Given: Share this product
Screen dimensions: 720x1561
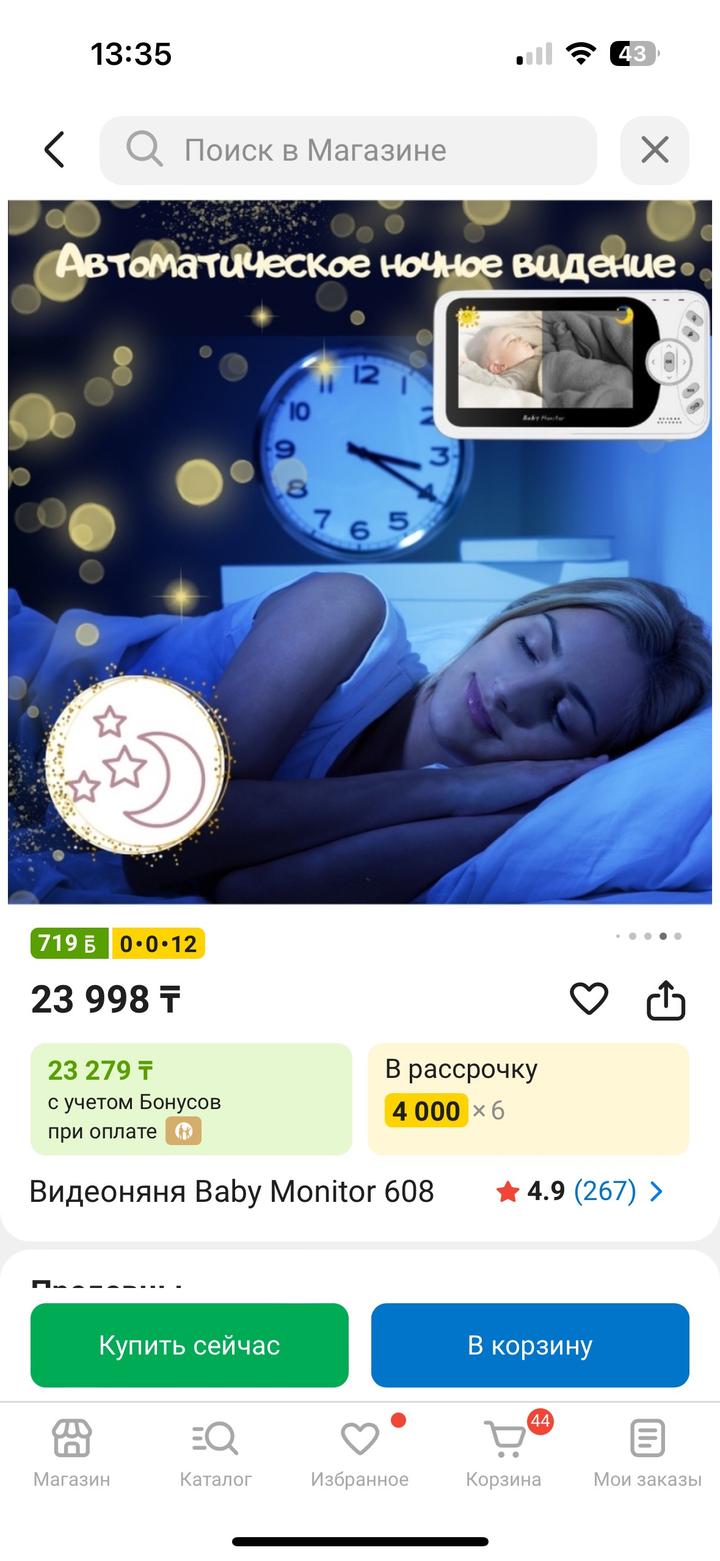Looking at the screenshot, I should [x=665, y=998].
